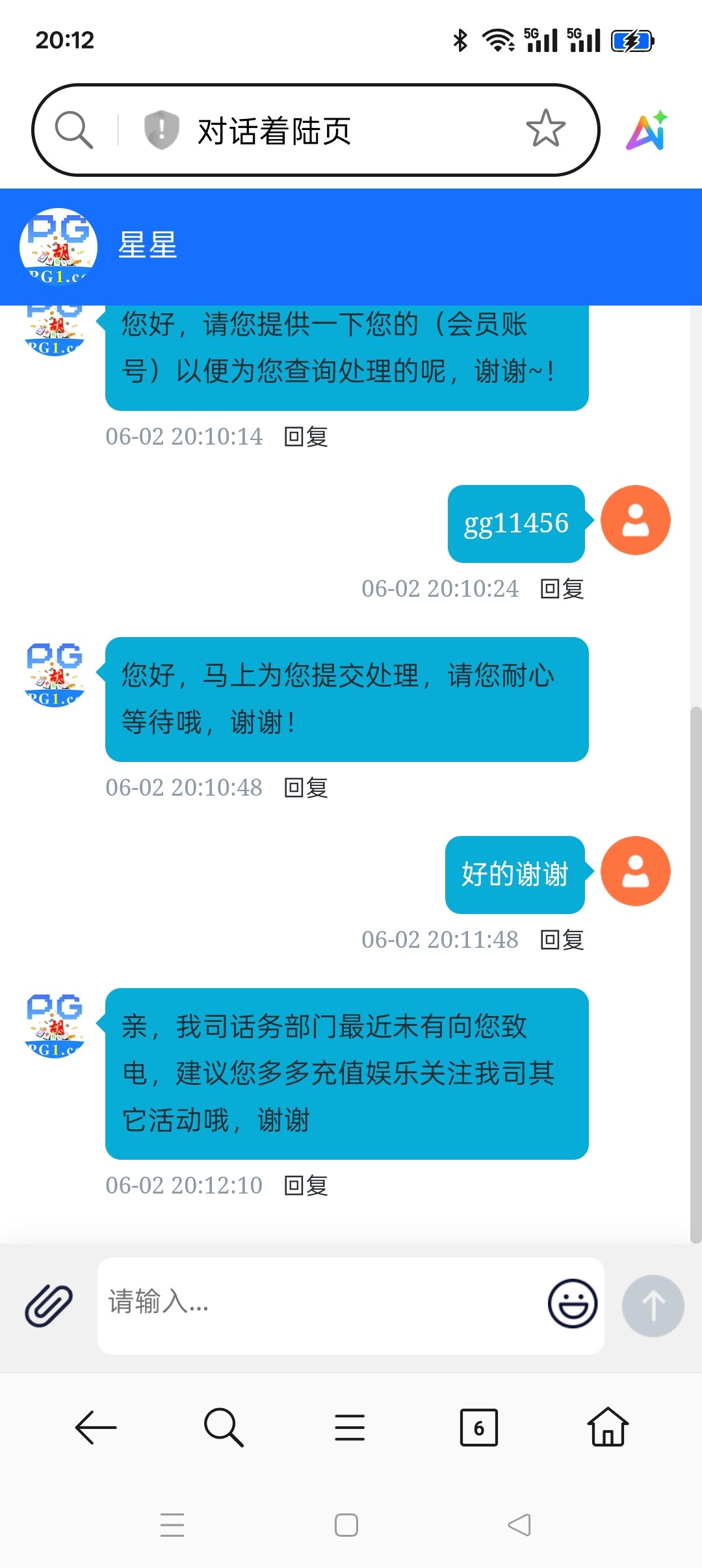Reply to the 20:10:48 message
702x1568 pixels.
(x=306, y=788)
